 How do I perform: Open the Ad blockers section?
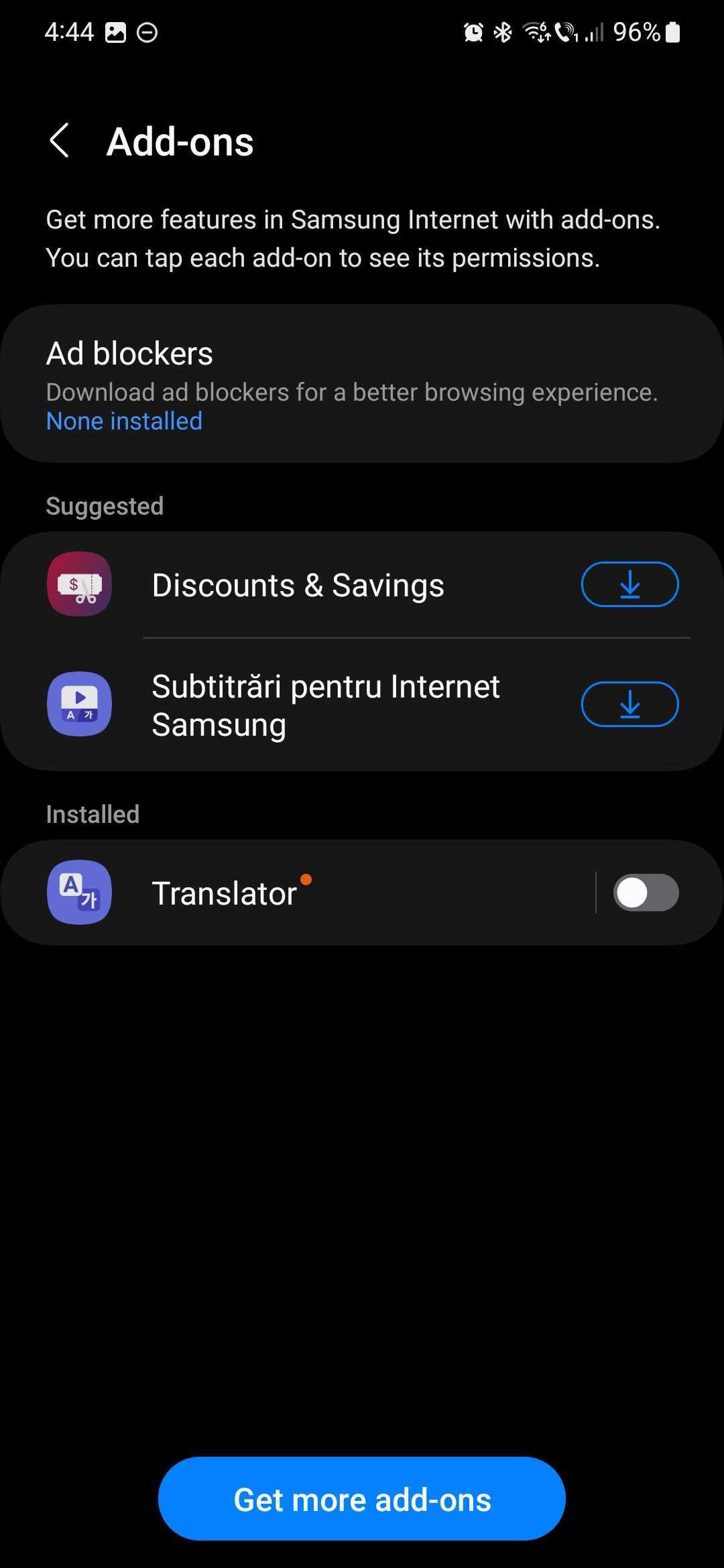point(362,384)
